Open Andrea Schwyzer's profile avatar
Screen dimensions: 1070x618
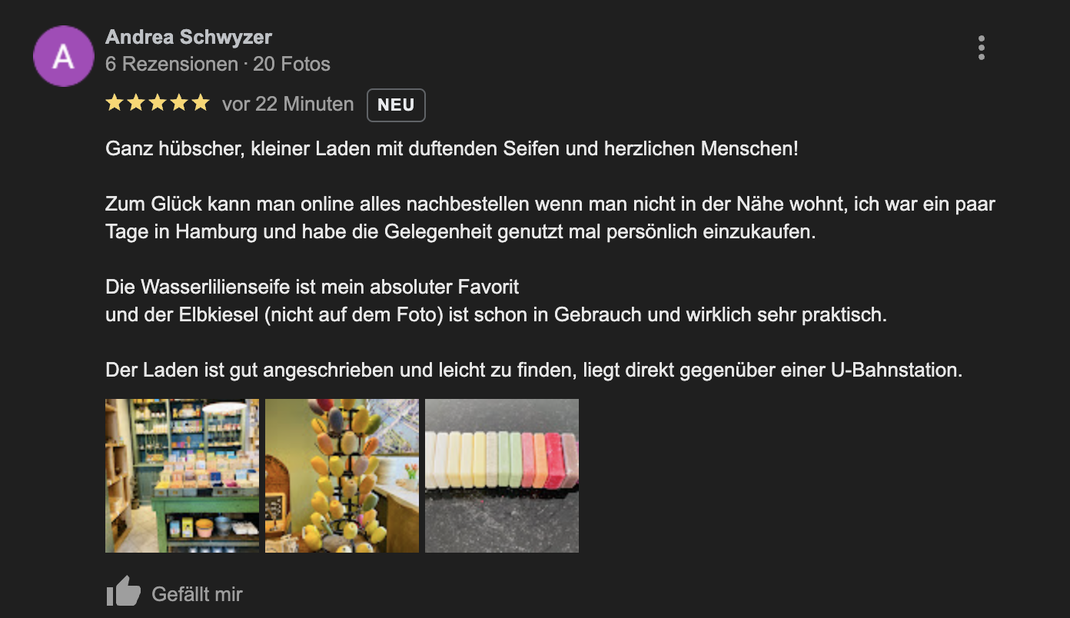point(63,56)
